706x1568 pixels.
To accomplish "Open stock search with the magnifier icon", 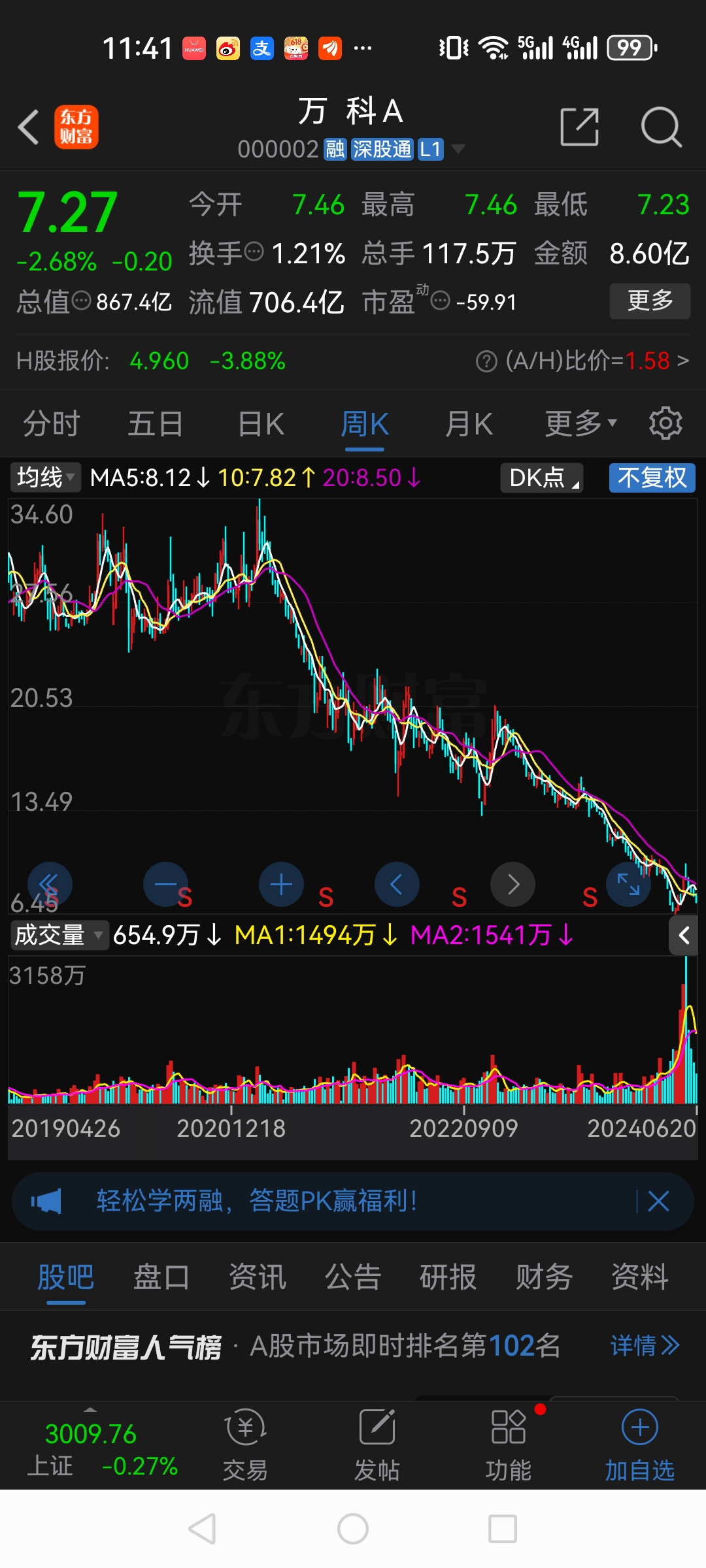I will coord(662,127).
